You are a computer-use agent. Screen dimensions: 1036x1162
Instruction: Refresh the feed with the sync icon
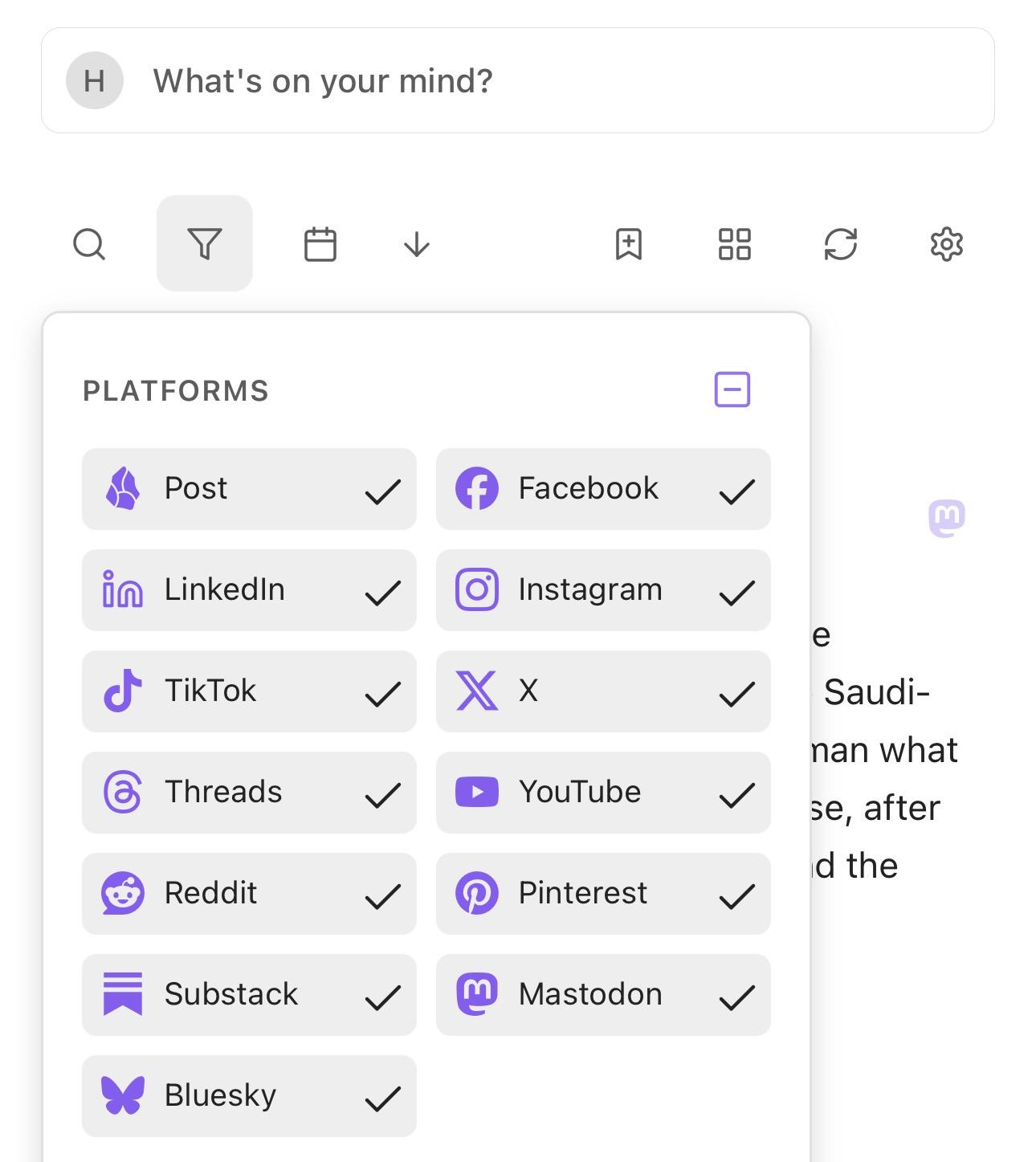(842, 244)
